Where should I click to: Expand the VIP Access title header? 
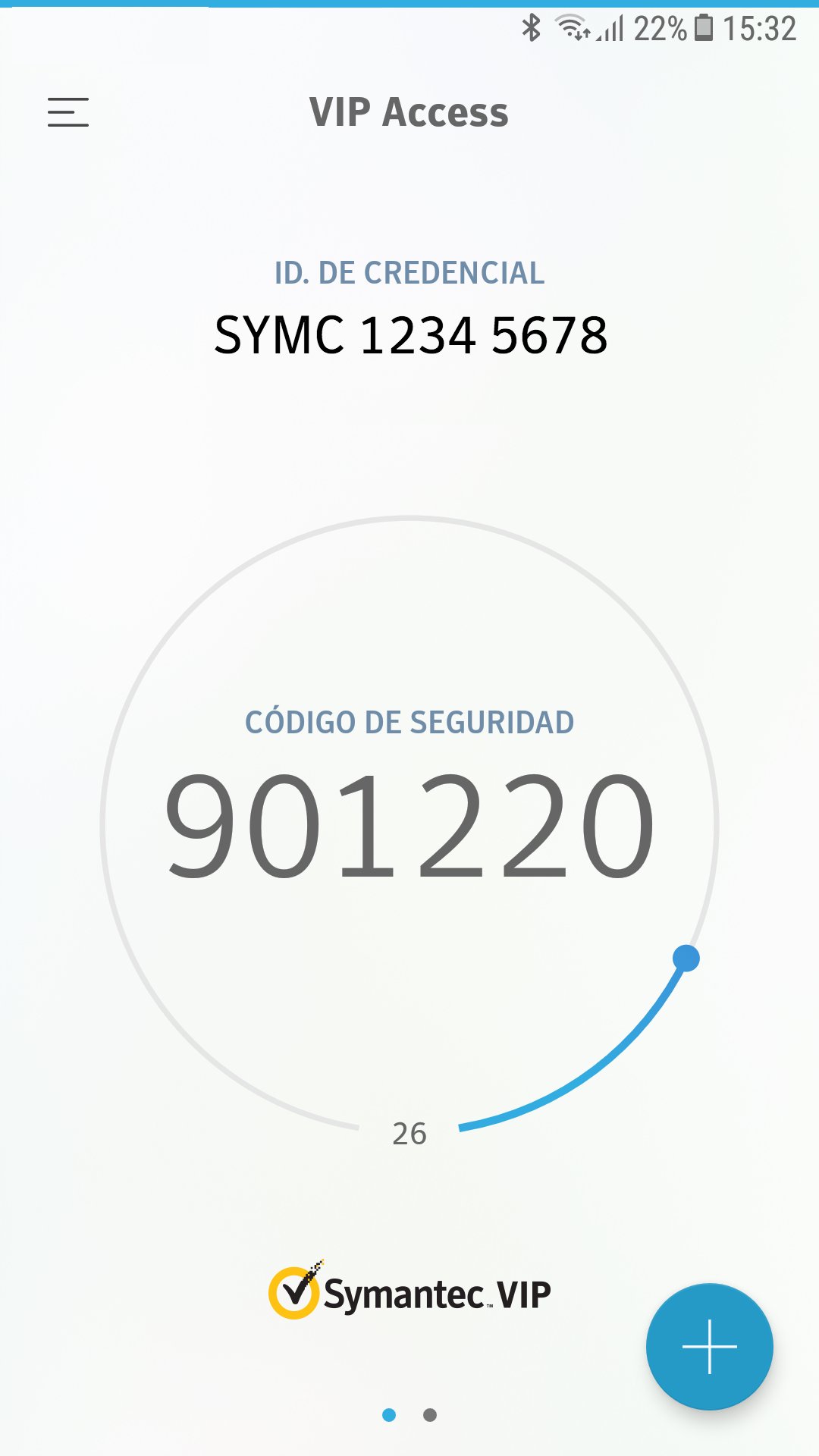tap(409, 112)
